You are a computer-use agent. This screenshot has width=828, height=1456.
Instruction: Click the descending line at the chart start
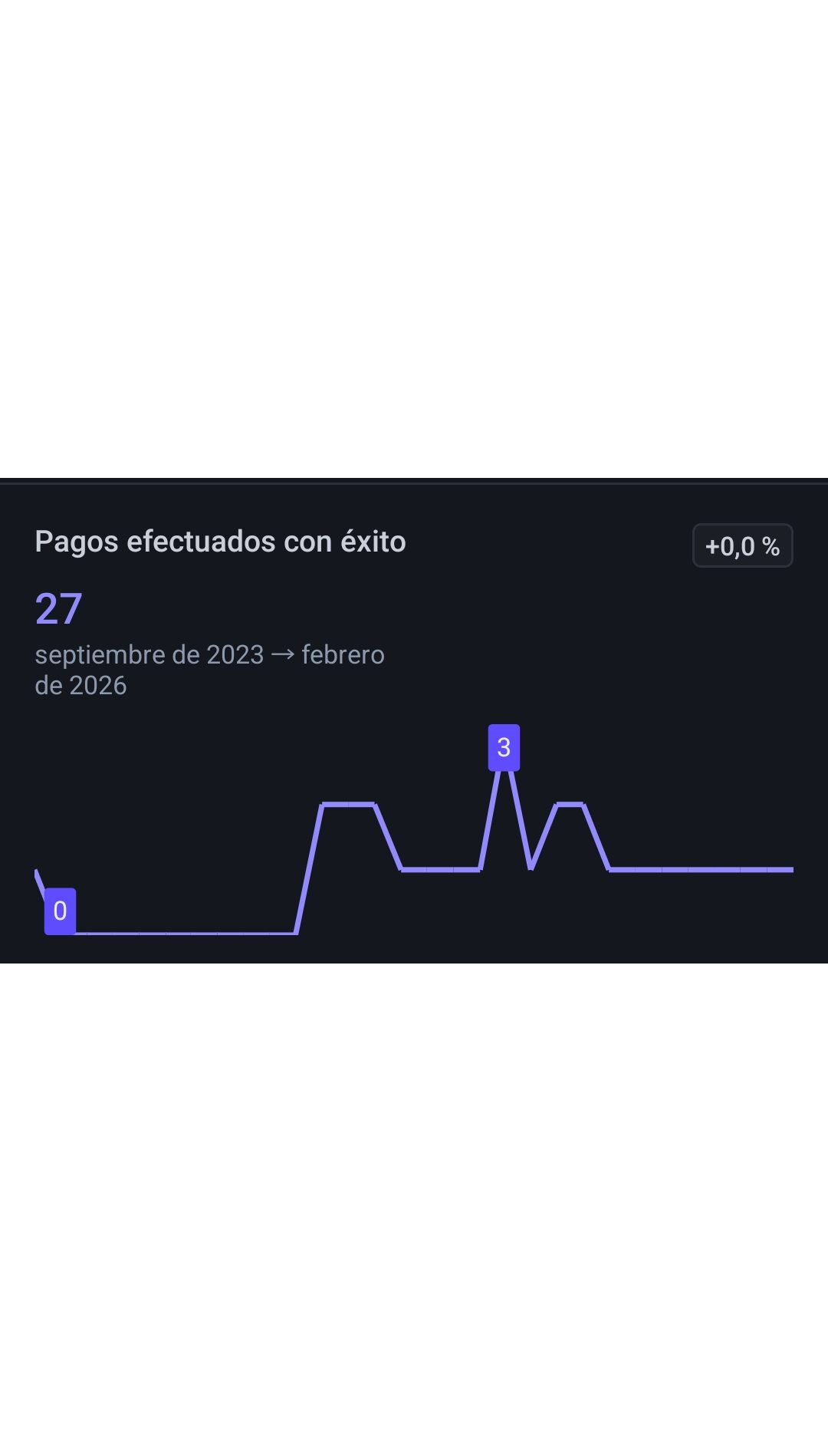[x=40, y=878]
